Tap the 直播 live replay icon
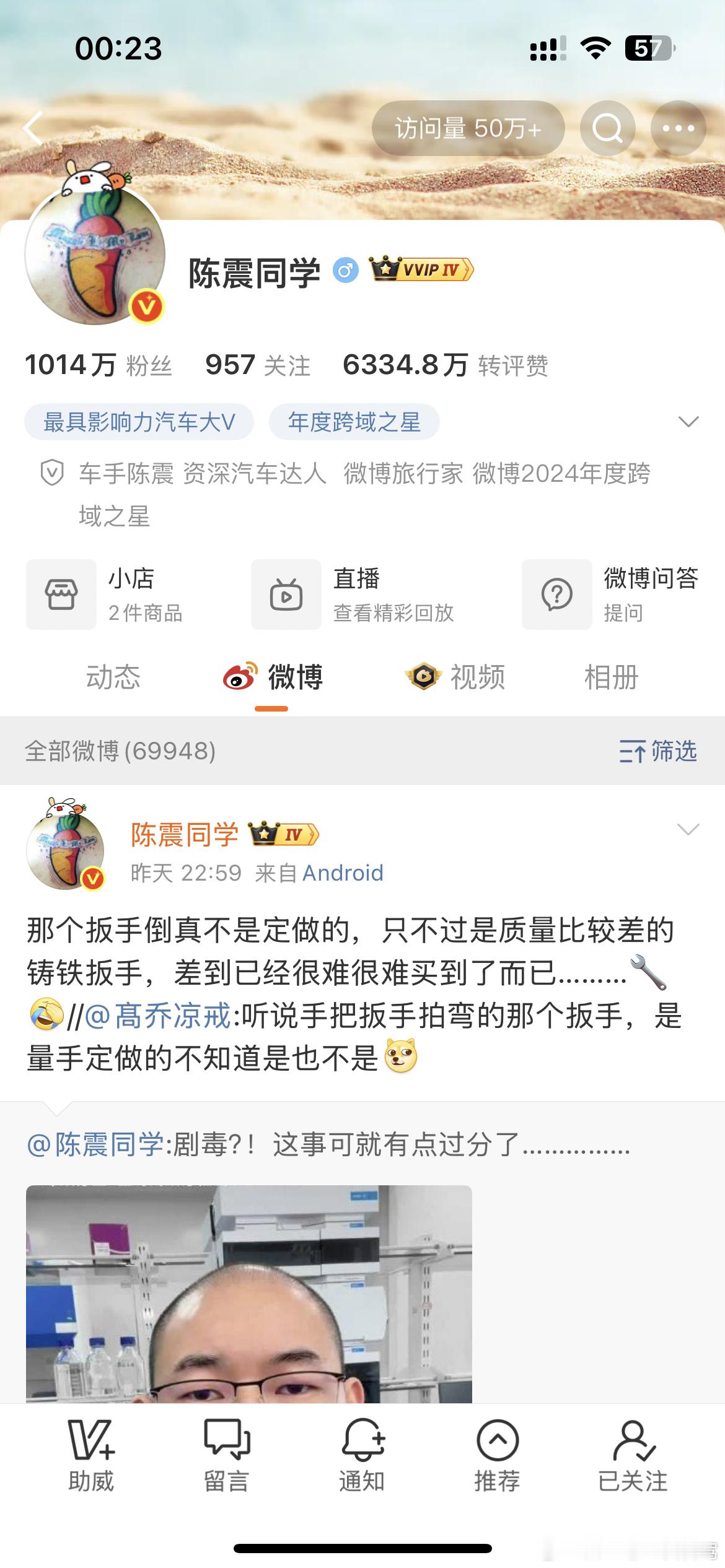This screenshot has width=725, height=1568. (x=286, y=594)
